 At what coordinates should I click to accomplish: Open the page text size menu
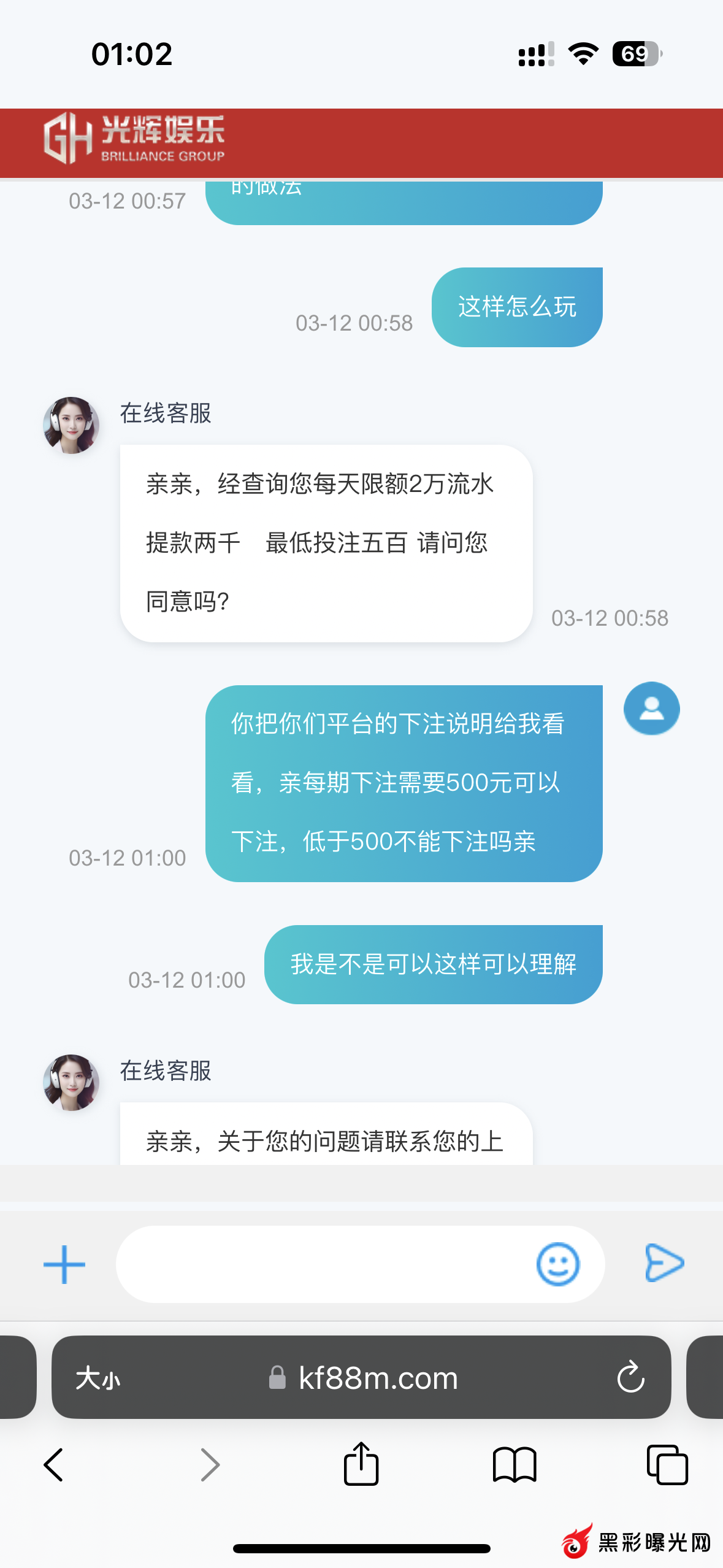point(98,1378)
